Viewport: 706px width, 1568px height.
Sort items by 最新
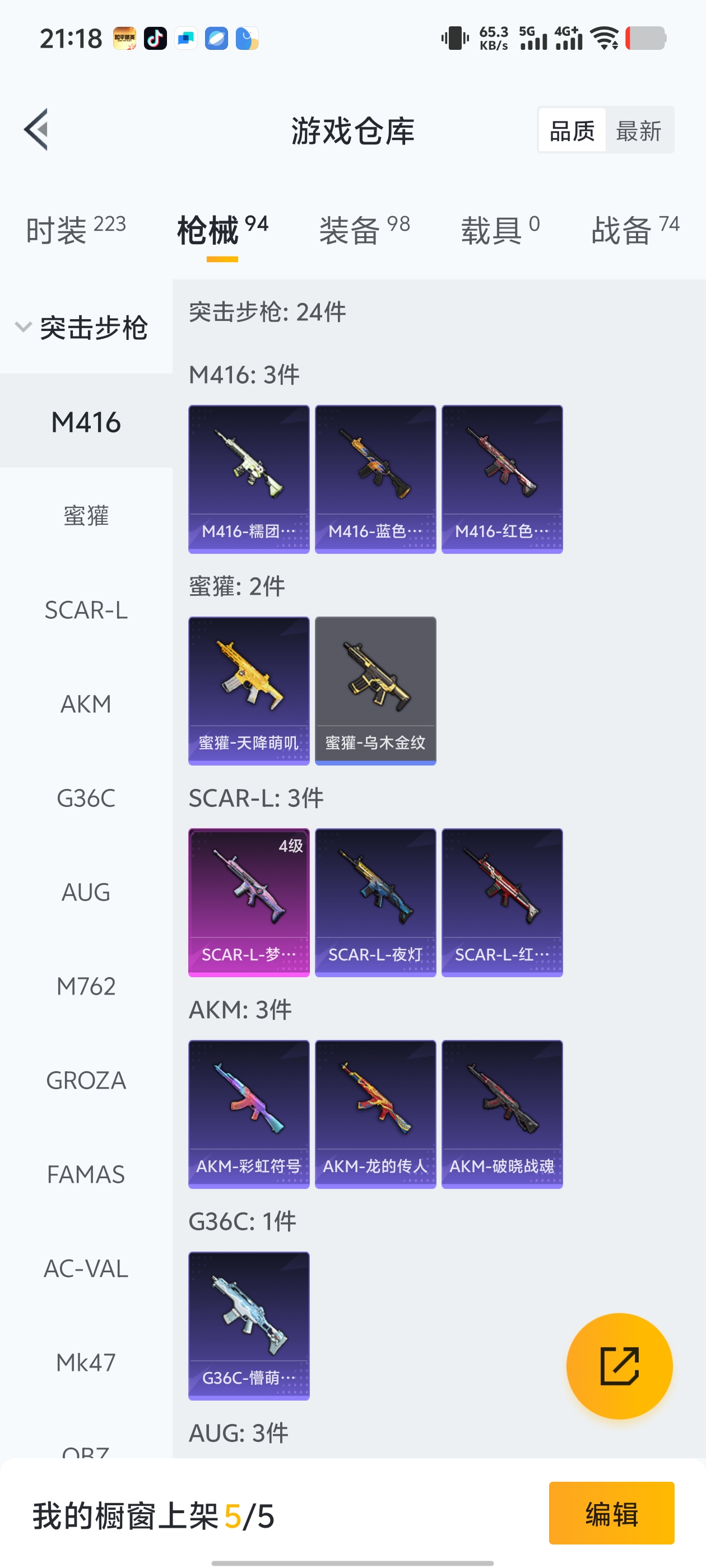coord(638,131)
